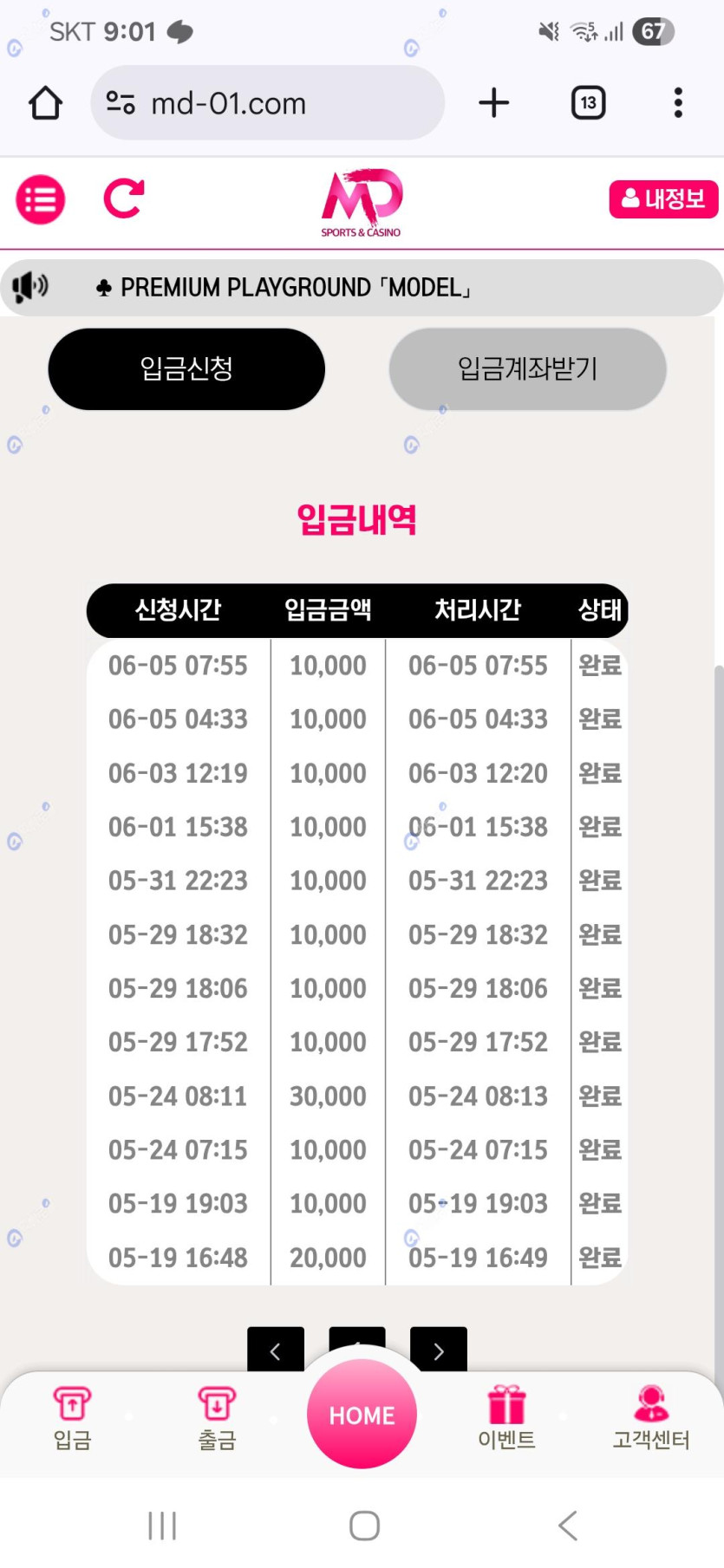Go to the previous page of 입금내역
This screenshot has height=1568, width=724.
click(x=275, y=1350)
